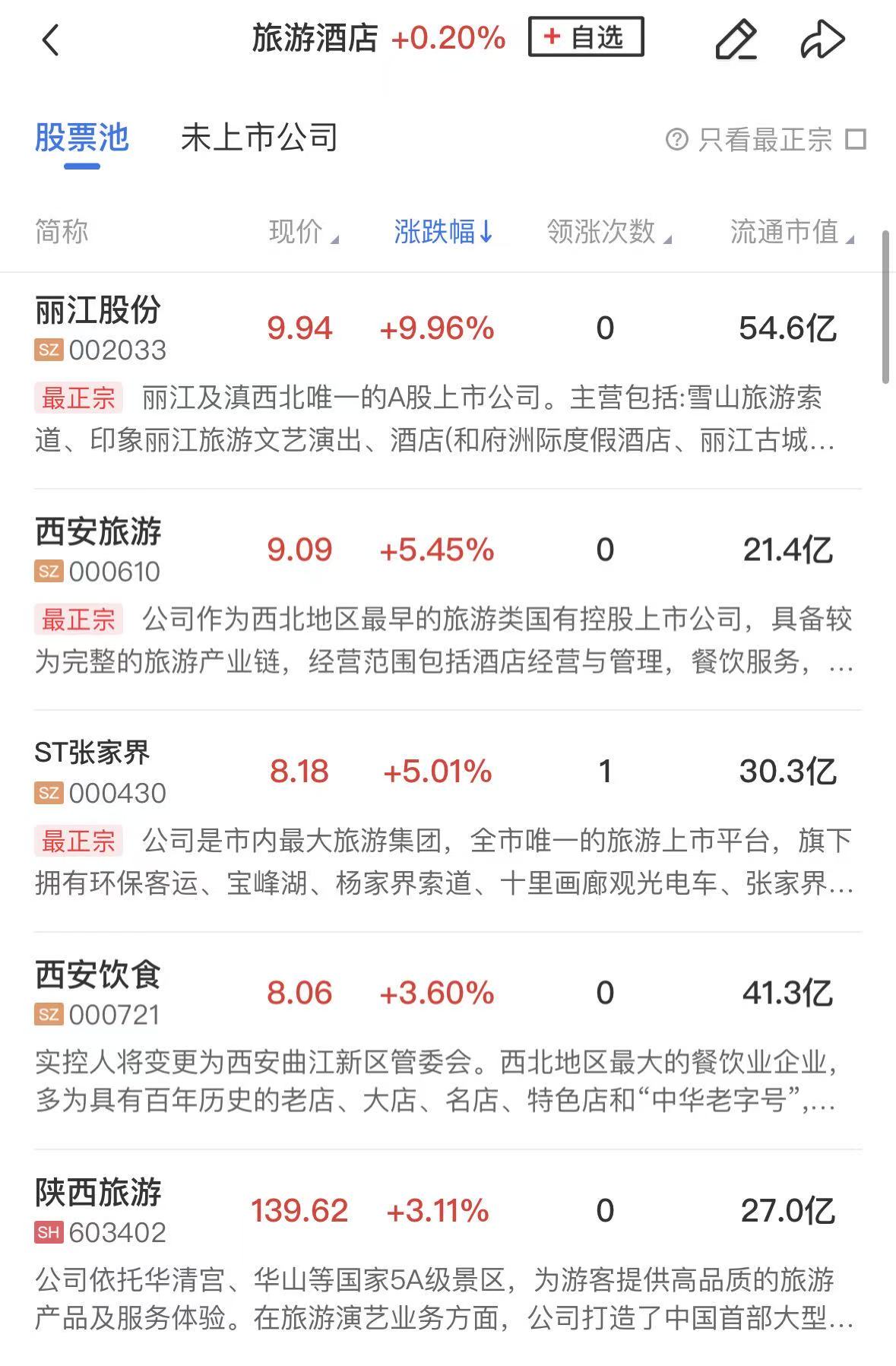Share this 旅游酒店 sector page
This screenshot has width=896, height=1366.
822,40
